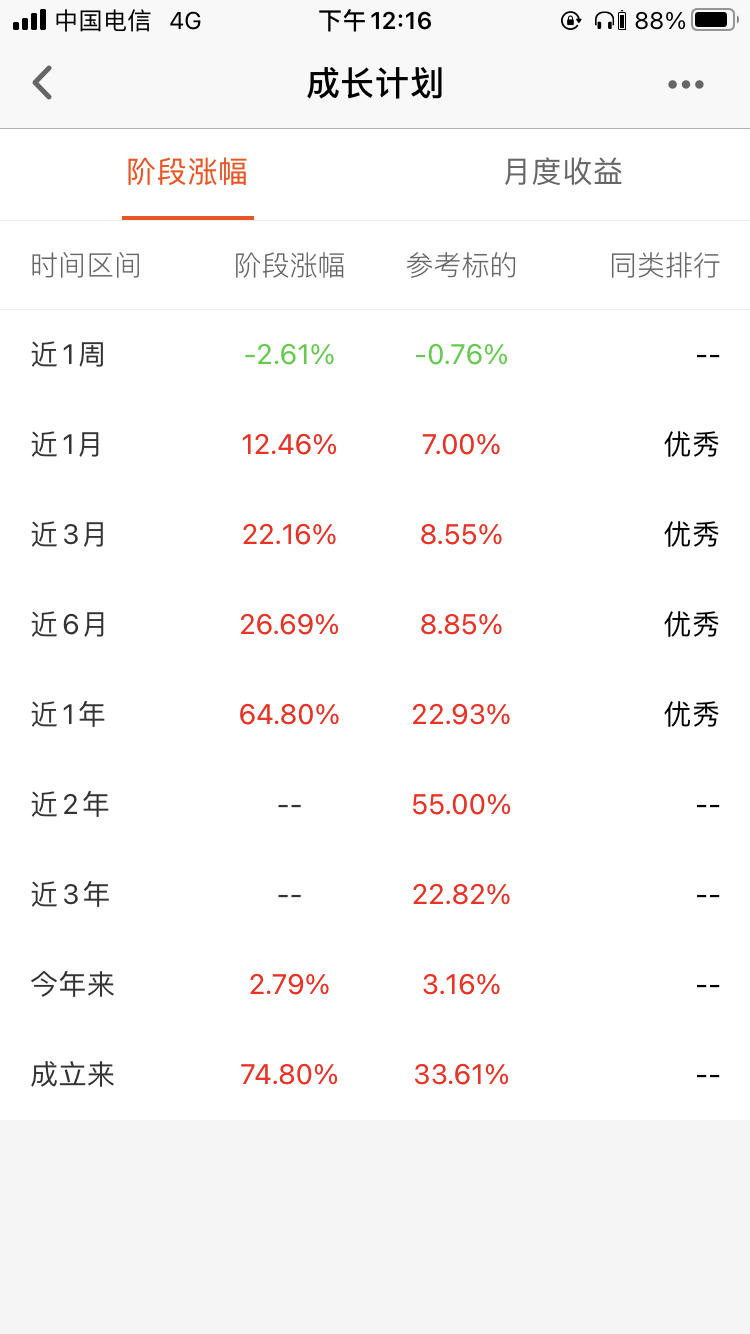Tap the cellular signal bars icon

(x=28, y=19)
